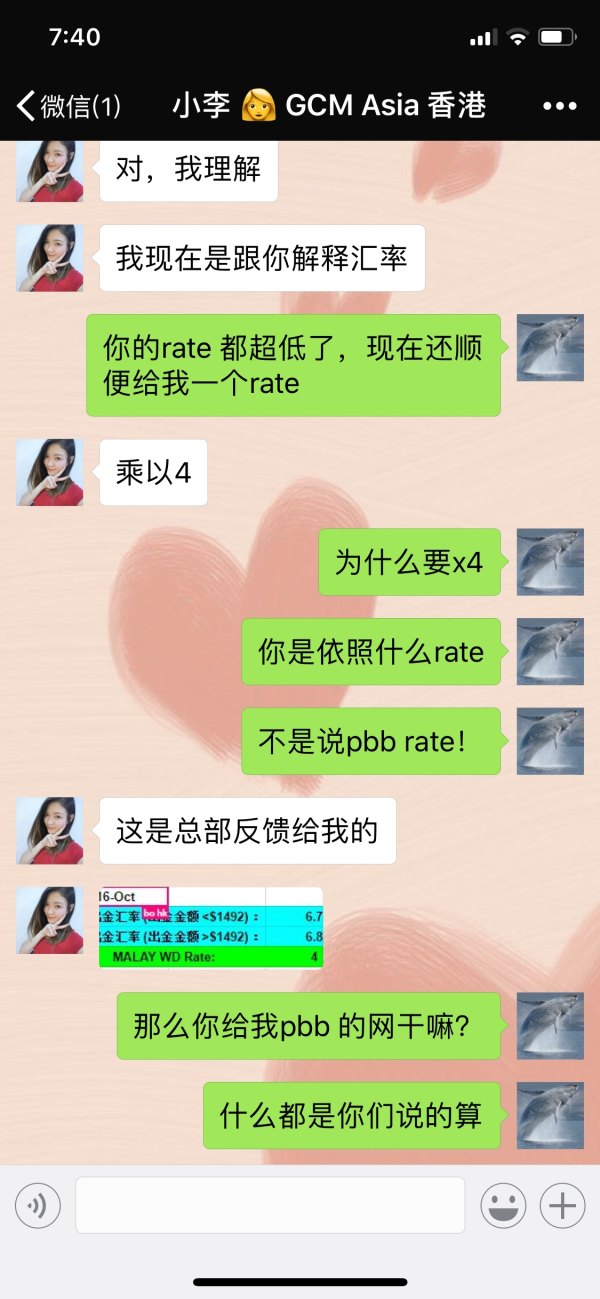Focus the message text field
Image resolution: width=600 pixels, height=1299 pixels.
tap(270, 1205)
